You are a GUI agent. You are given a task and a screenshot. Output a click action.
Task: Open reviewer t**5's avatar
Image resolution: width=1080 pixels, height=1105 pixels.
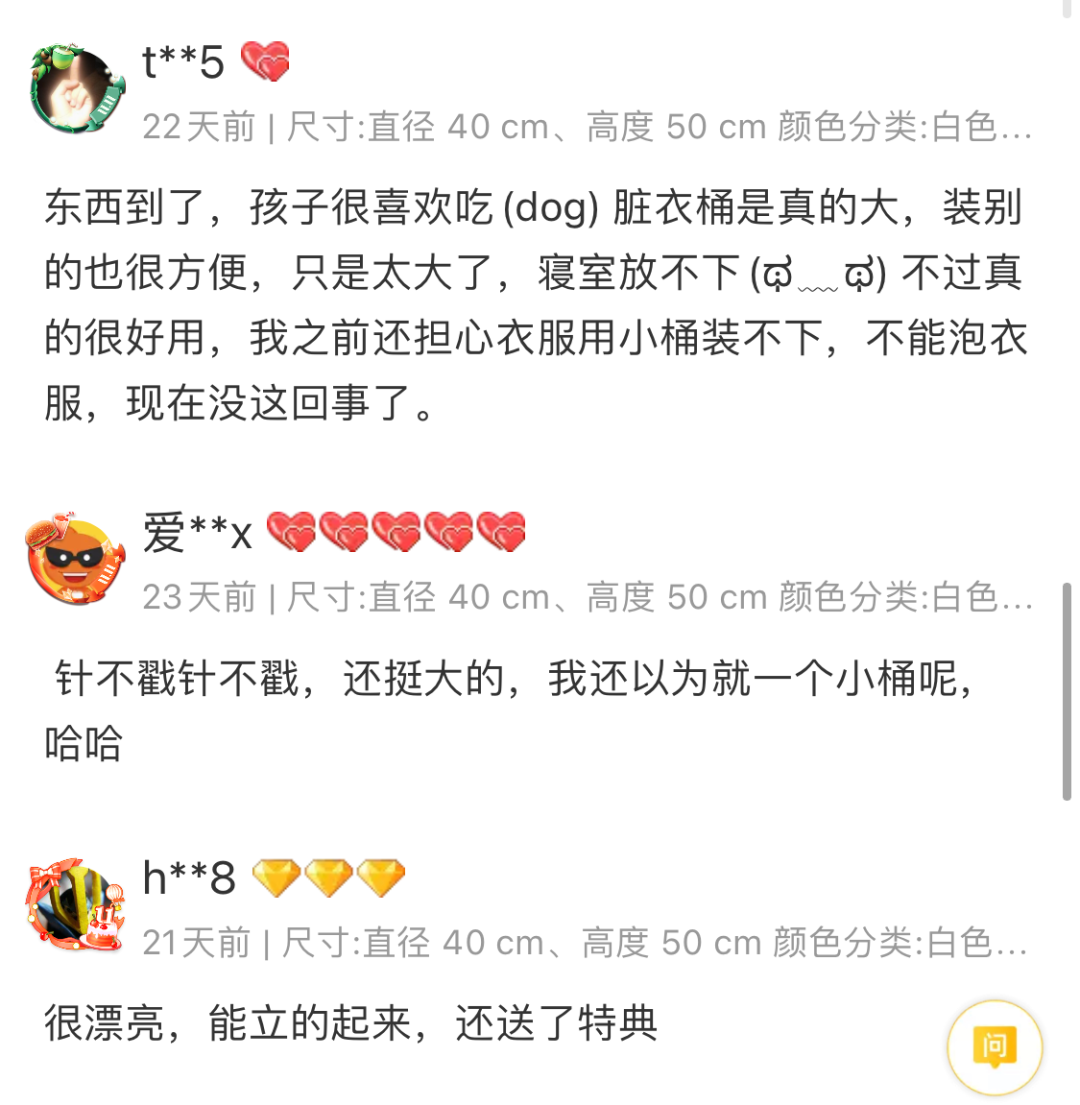[x=73, y=91]
